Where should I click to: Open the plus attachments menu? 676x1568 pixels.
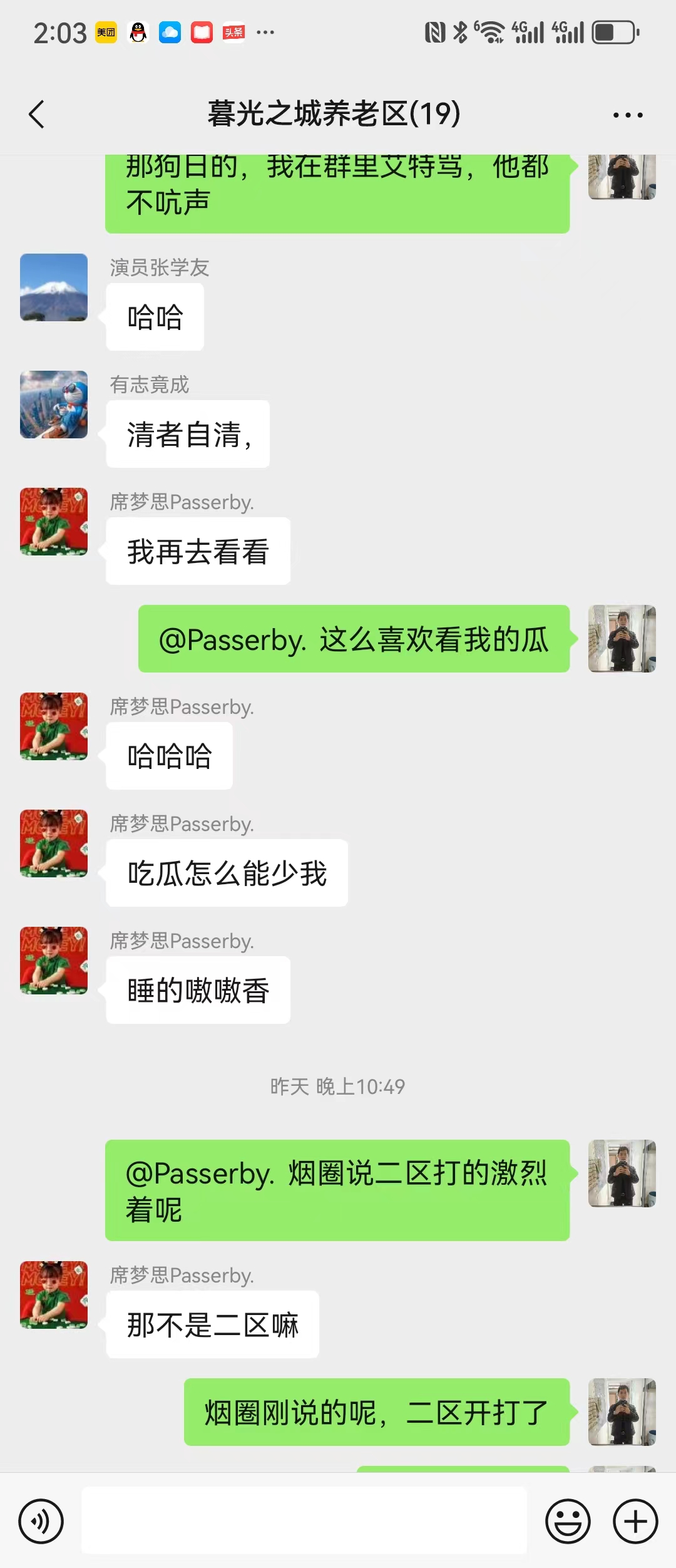635,1520
